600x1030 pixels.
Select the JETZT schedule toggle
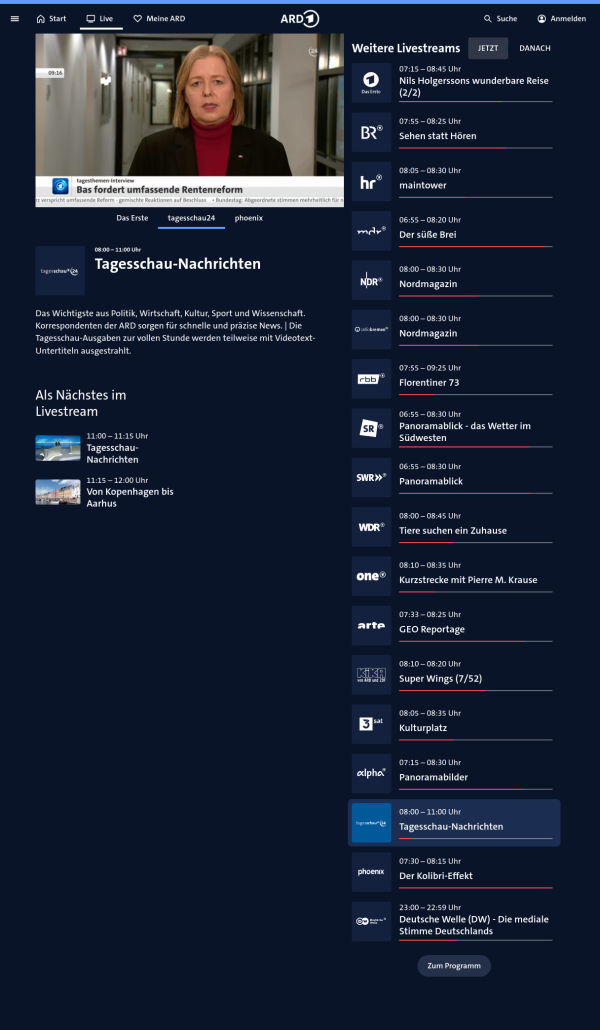click(x=488, y=48)
